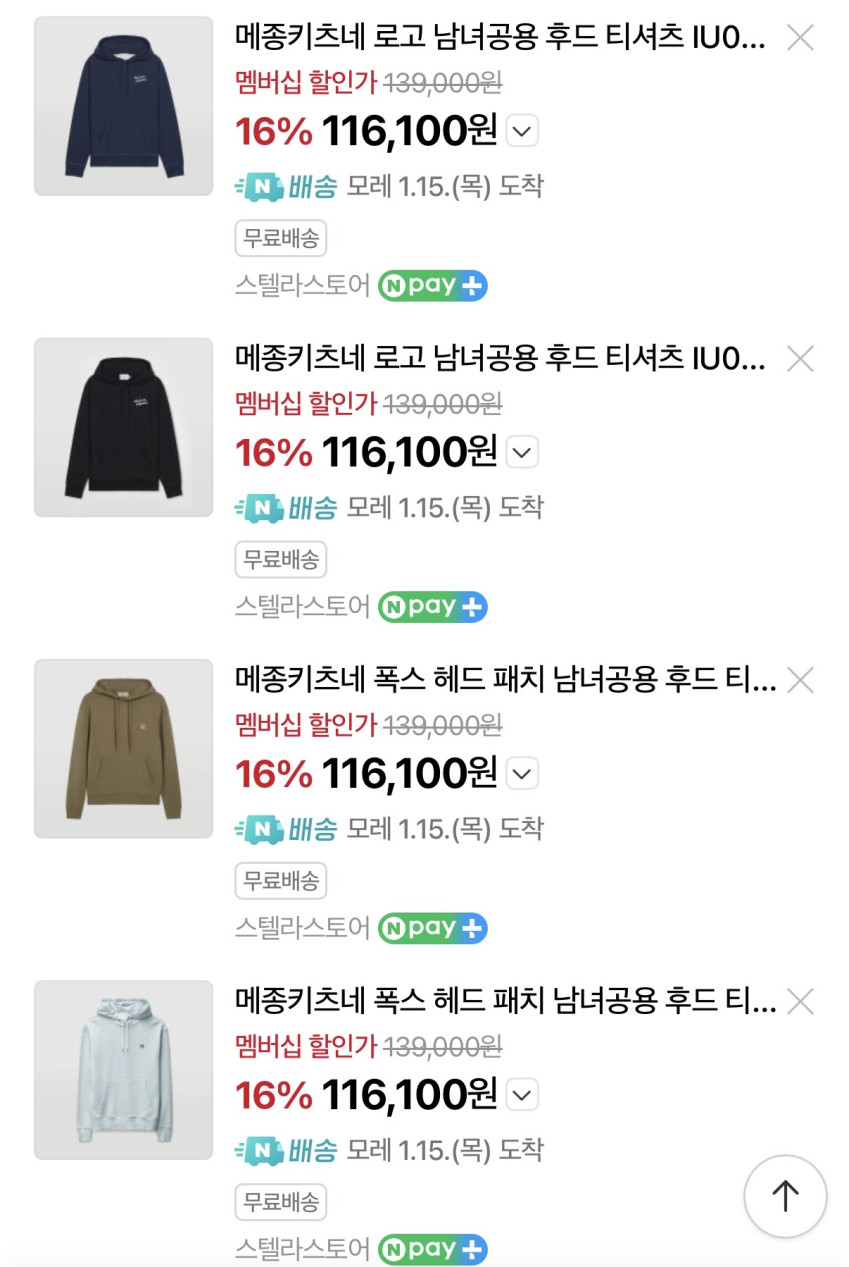
Task: Open the light blue hoodie product image
Action: pos(124,1070)
